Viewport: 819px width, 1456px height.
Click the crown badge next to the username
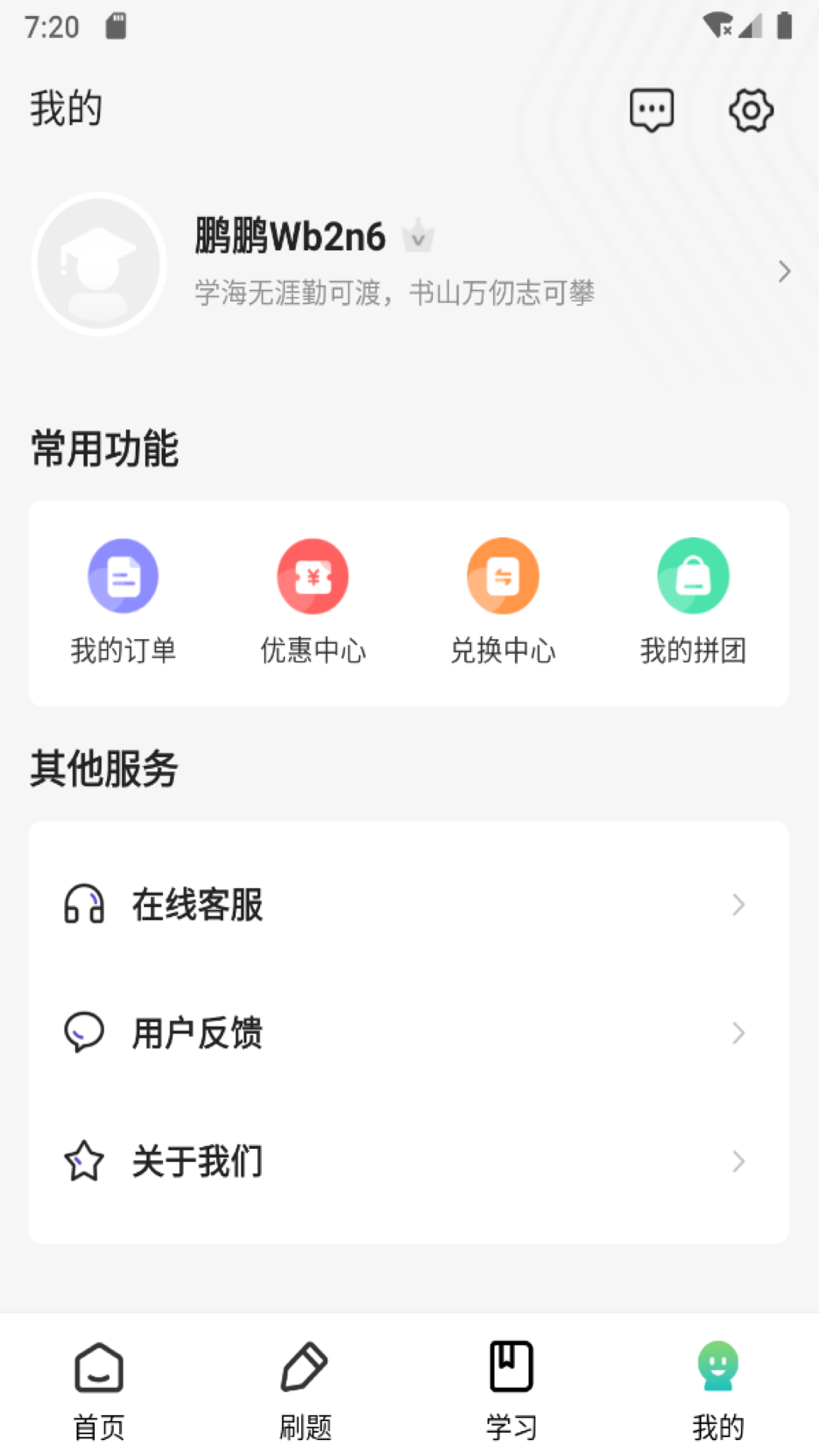(x=418, y=237)
